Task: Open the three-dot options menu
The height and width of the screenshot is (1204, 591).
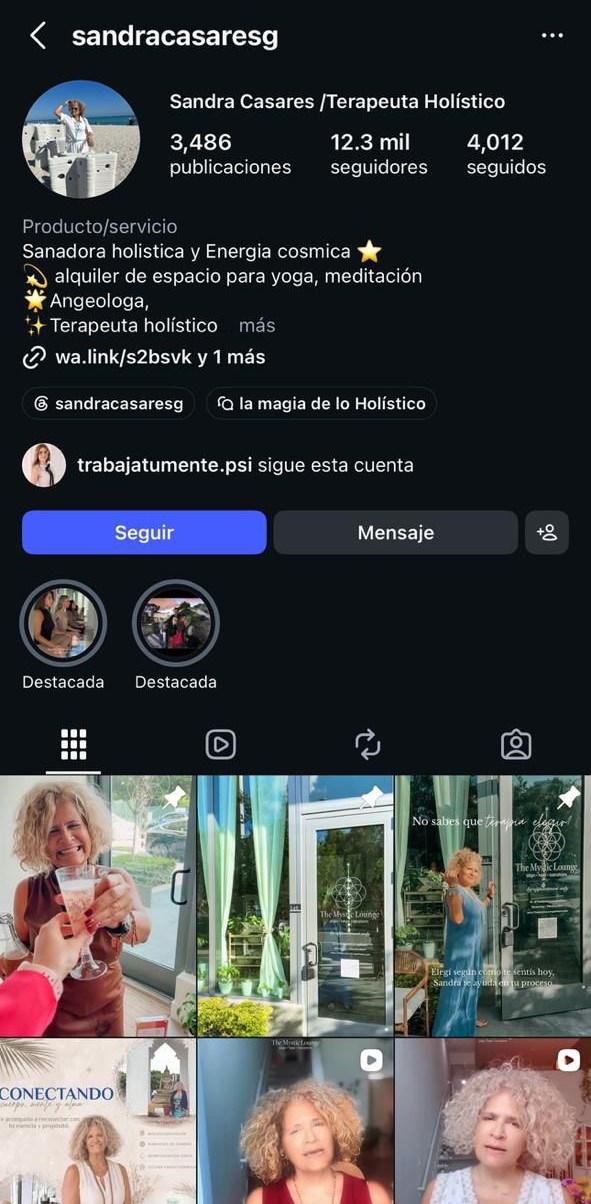Action: tap(552, 36)
